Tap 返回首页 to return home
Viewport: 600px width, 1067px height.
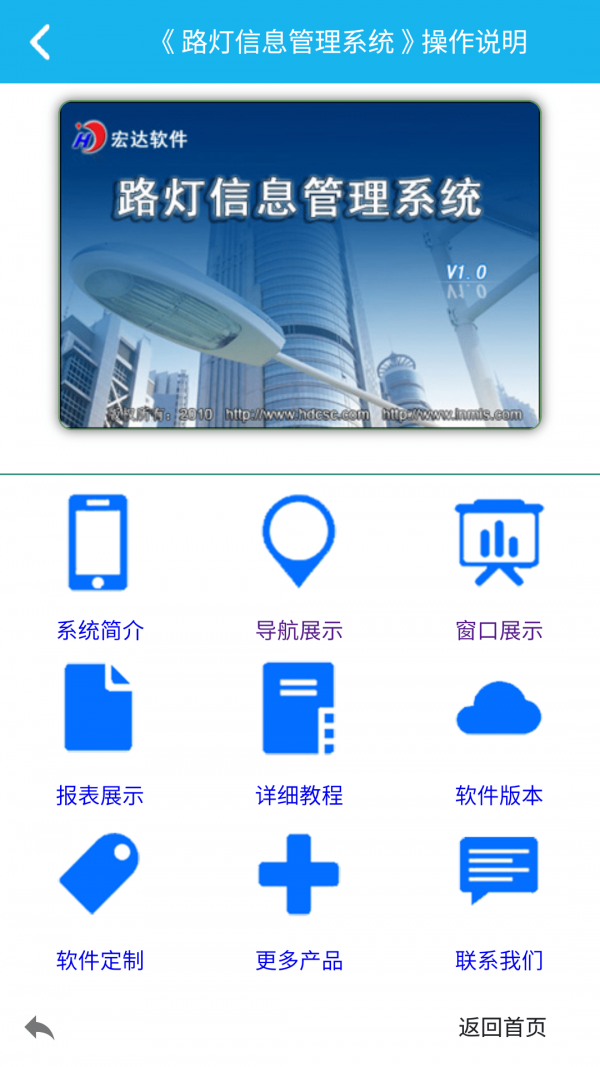(502, 1028)
